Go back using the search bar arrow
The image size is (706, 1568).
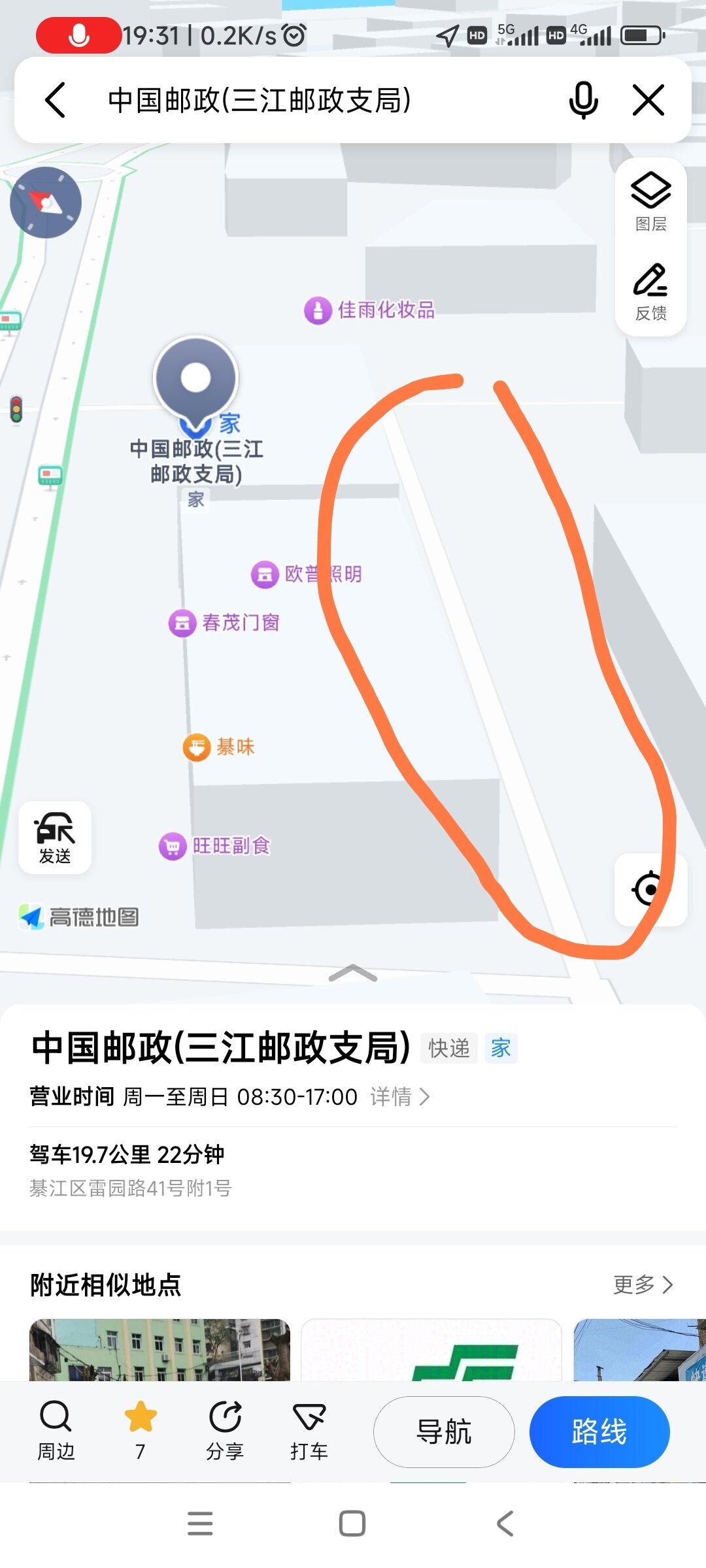click(x=56, y=100)
